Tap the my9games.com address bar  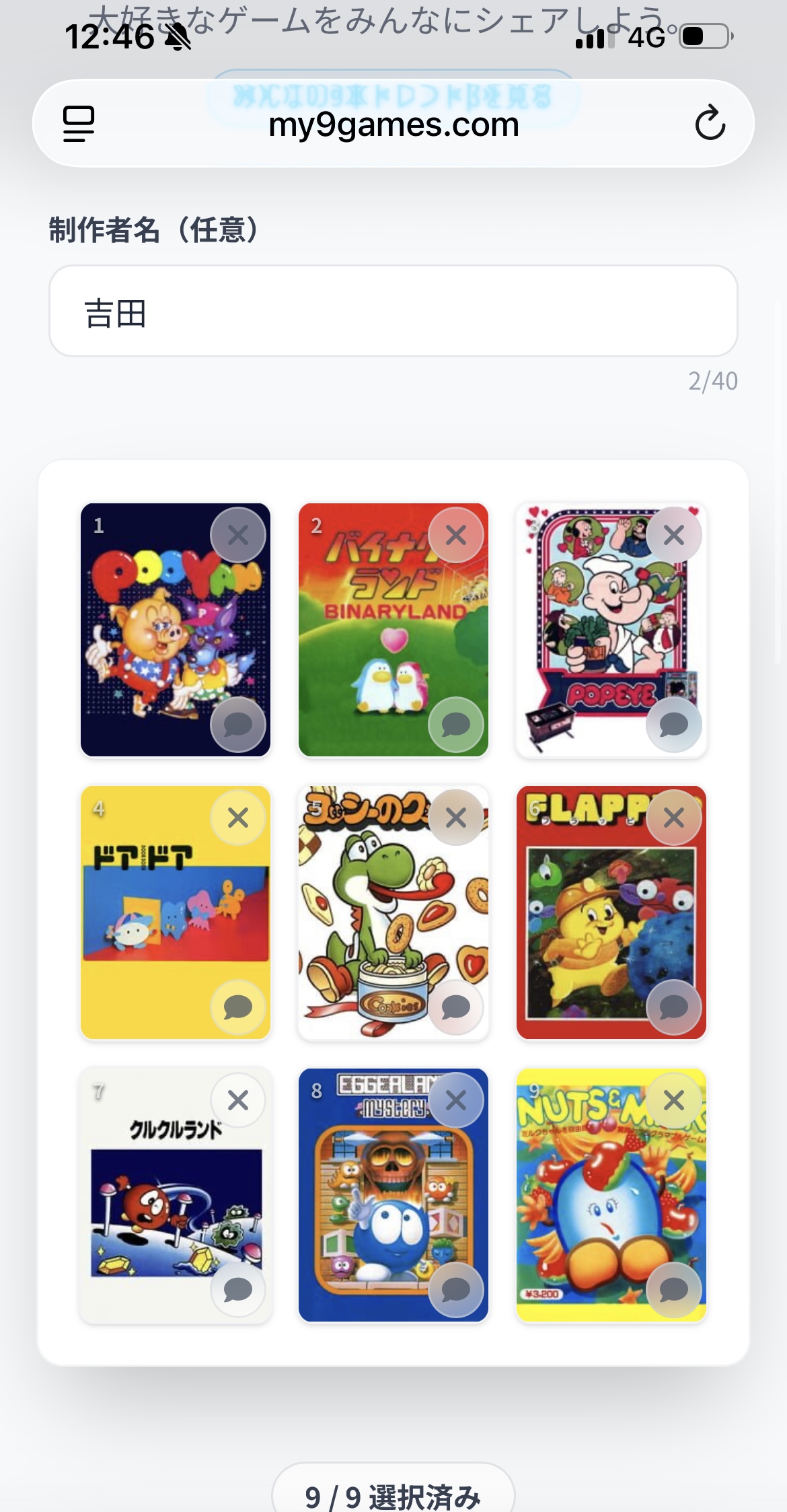[394, 124]
